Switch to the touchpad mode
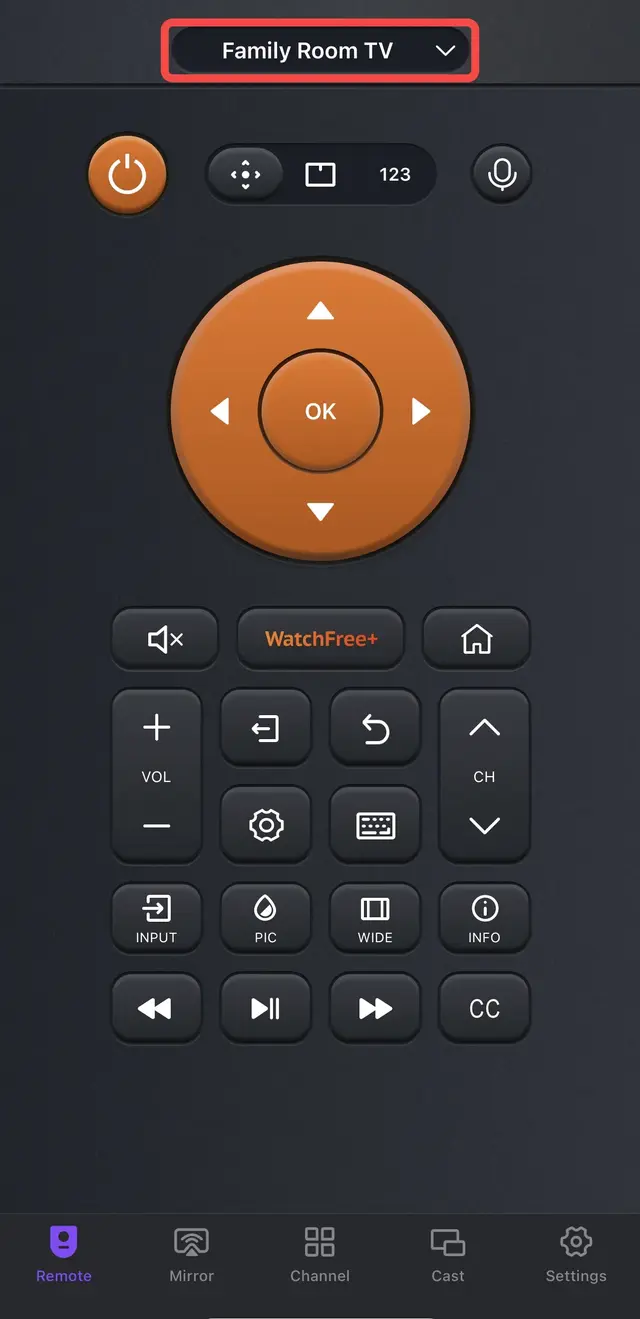This screenshot has width=640, height=1319. click(x=320, y=174)
